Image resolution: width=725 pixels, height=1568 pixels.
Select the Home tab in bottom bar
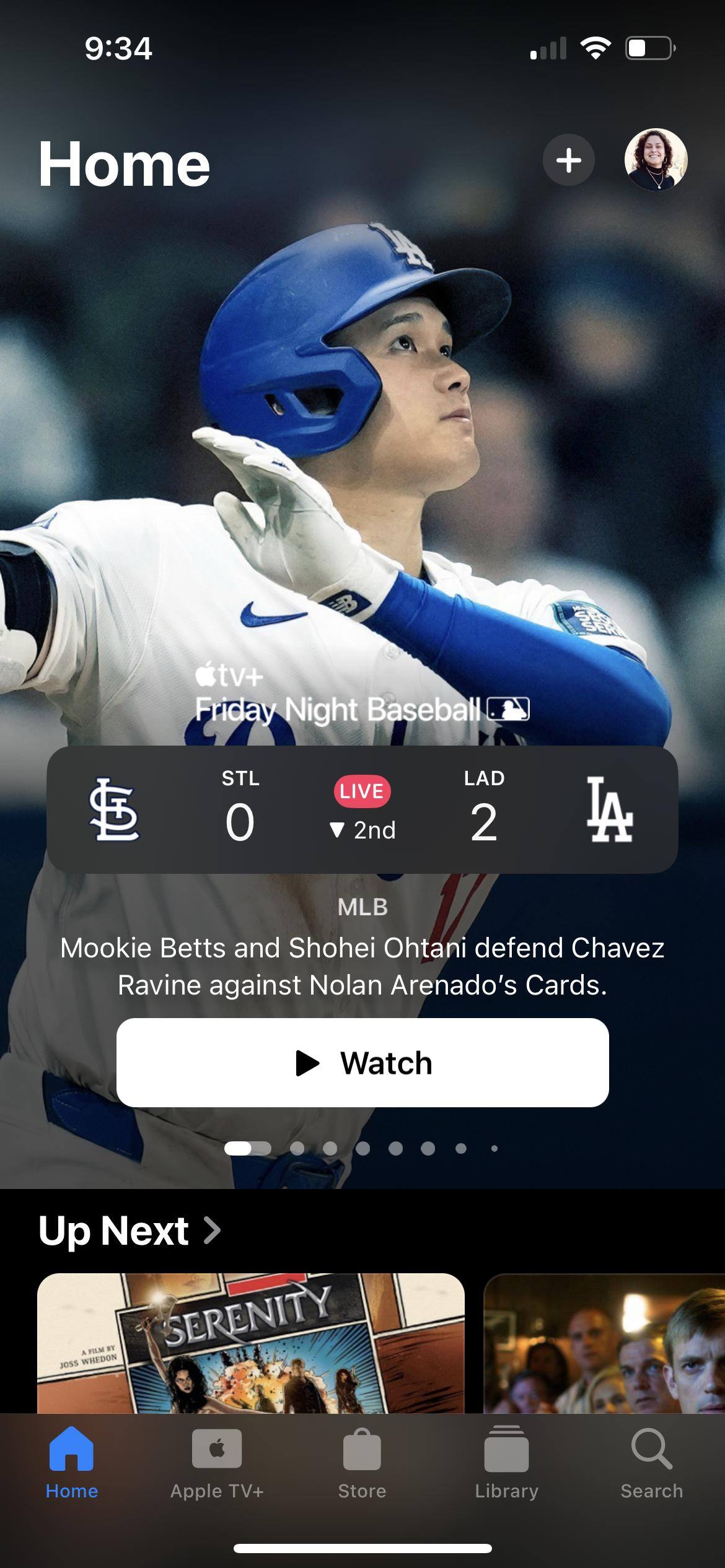tap(72, 1465)
